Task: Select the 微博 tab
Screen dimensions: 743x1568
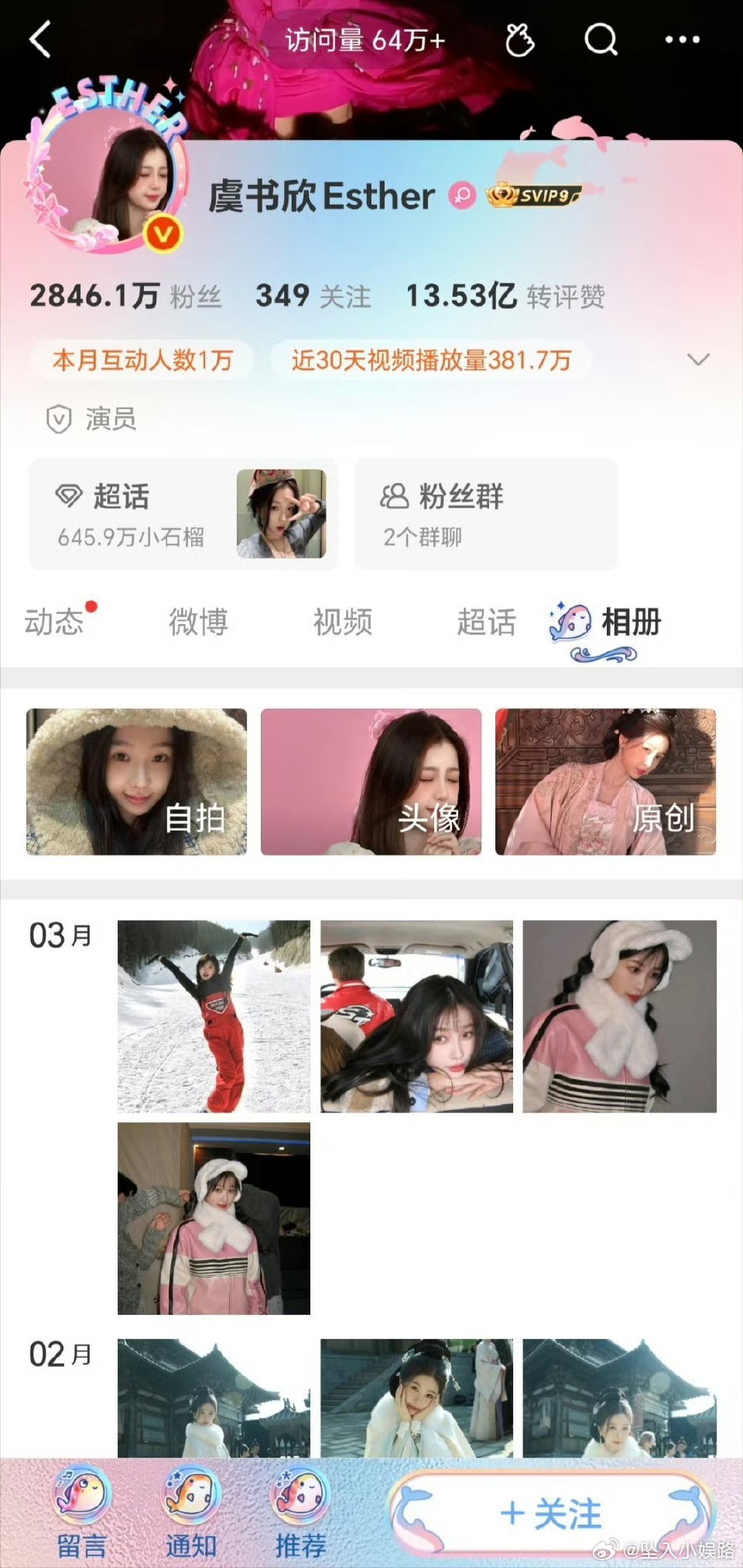Action: [x=198, y=622]
